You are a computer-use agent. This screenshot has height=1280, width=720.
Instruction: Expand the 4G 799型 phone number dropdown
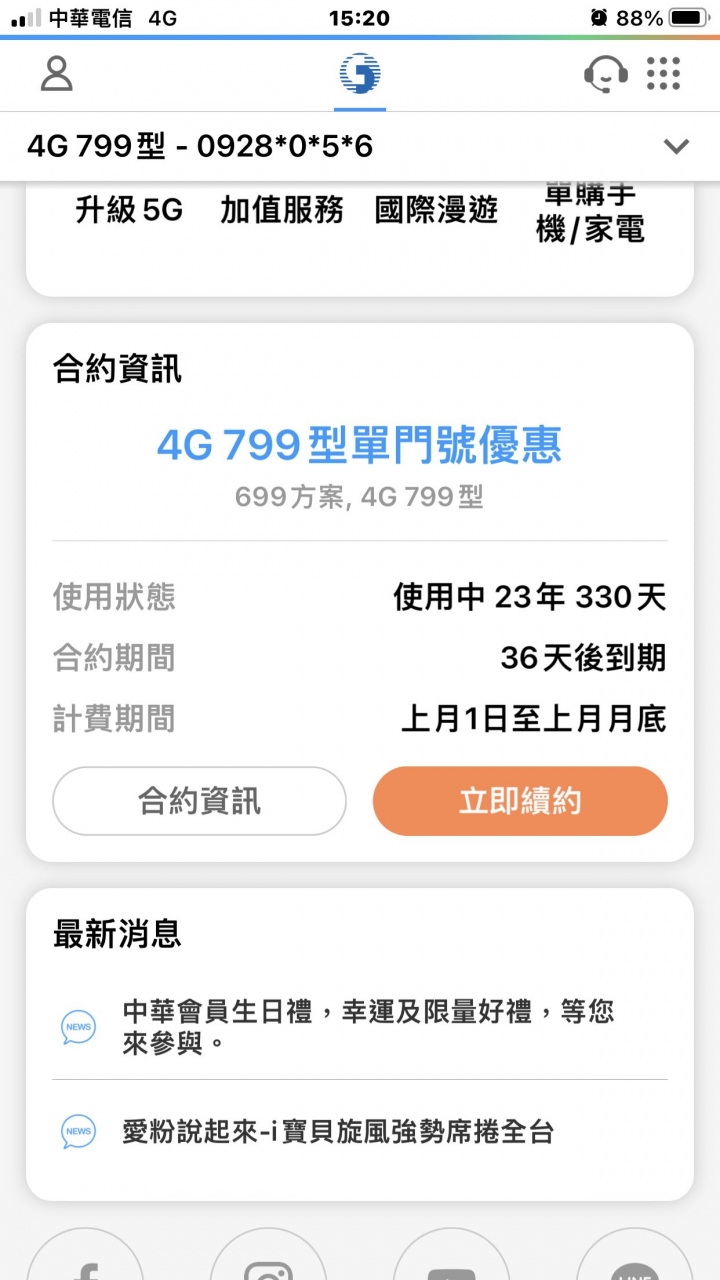point(676,147)
